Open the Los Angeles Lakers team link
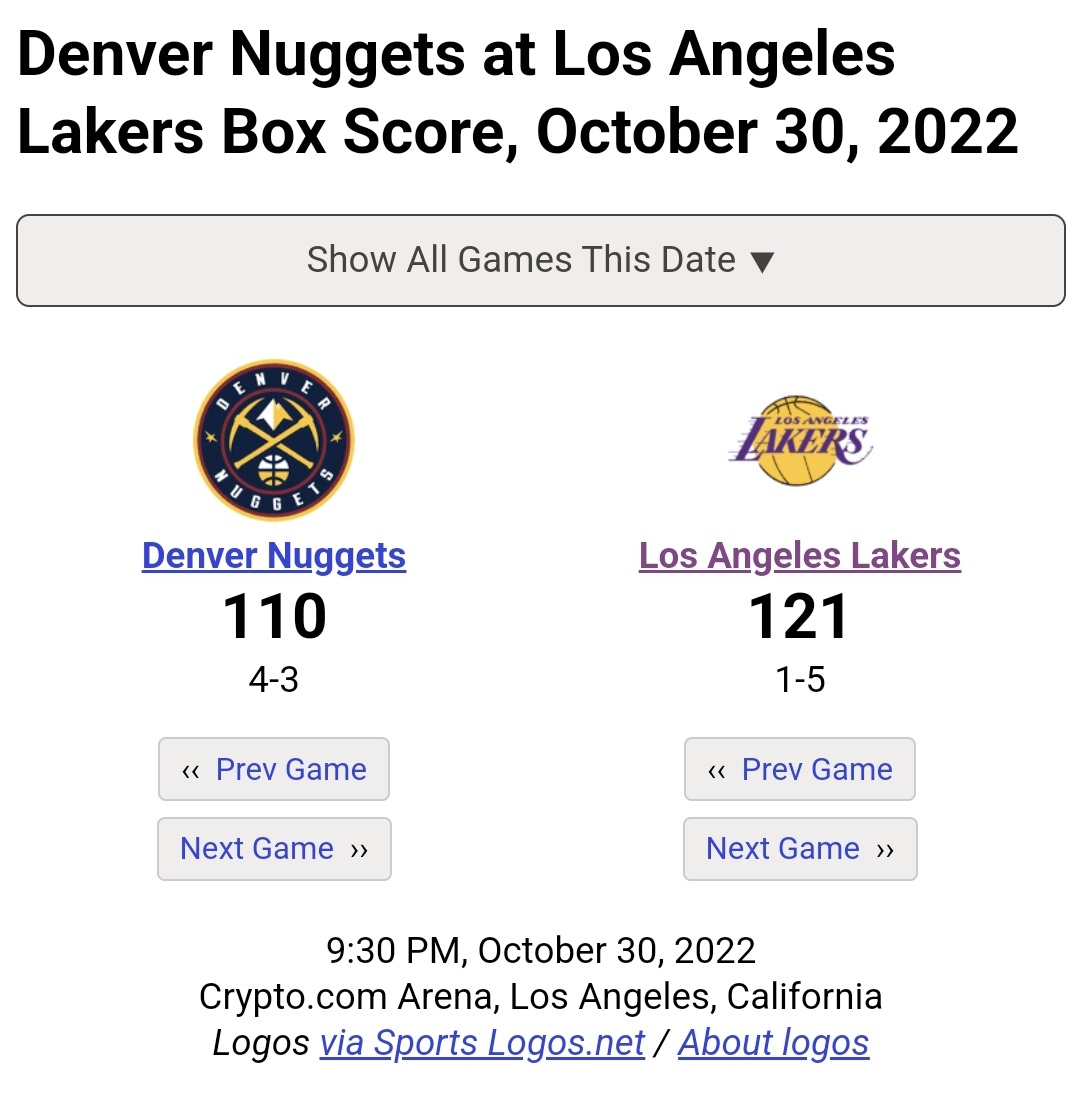 799,556
